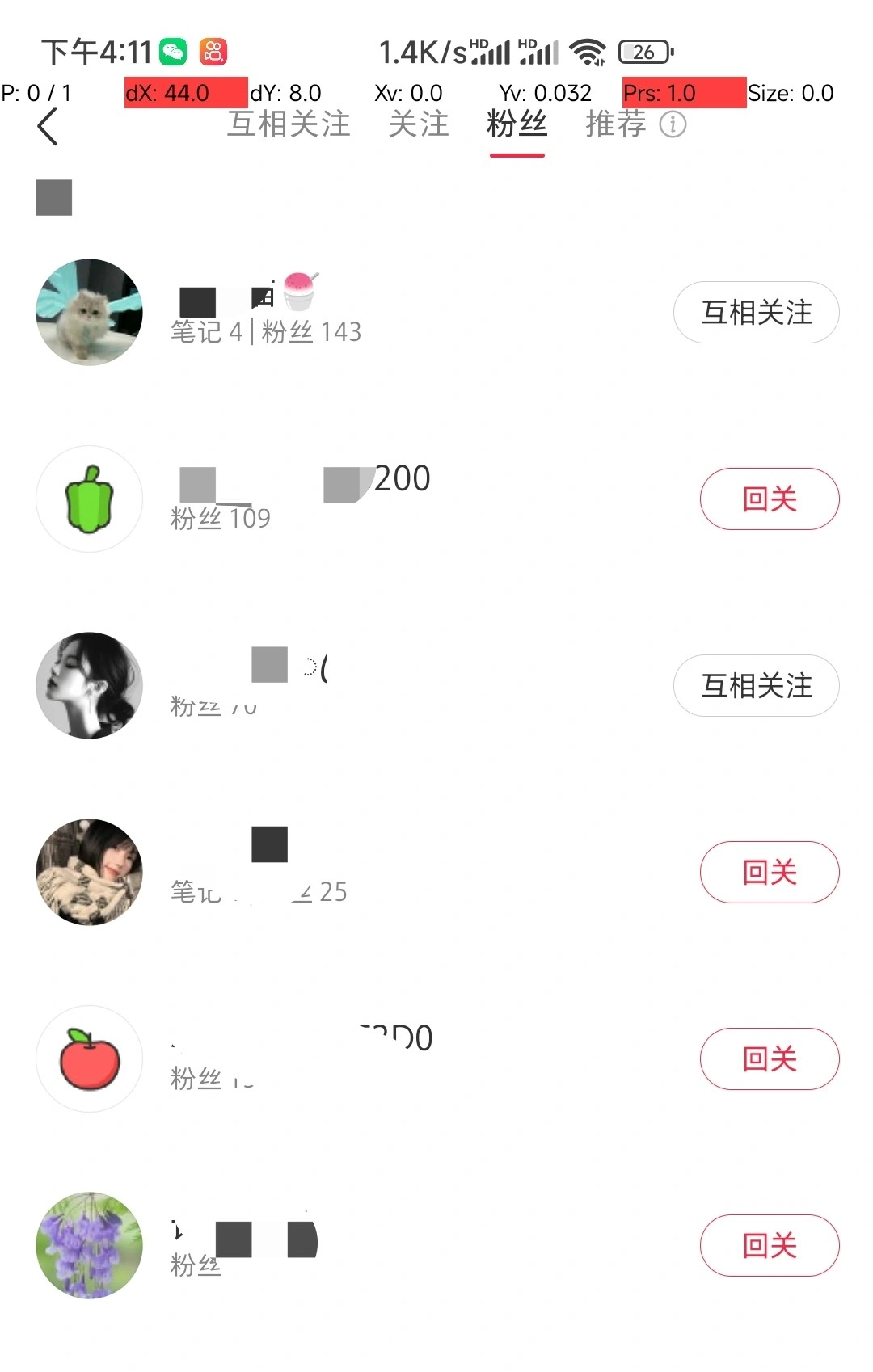Switch to the 互相关注 tab
873x1372 pixels.
(289, 124)
